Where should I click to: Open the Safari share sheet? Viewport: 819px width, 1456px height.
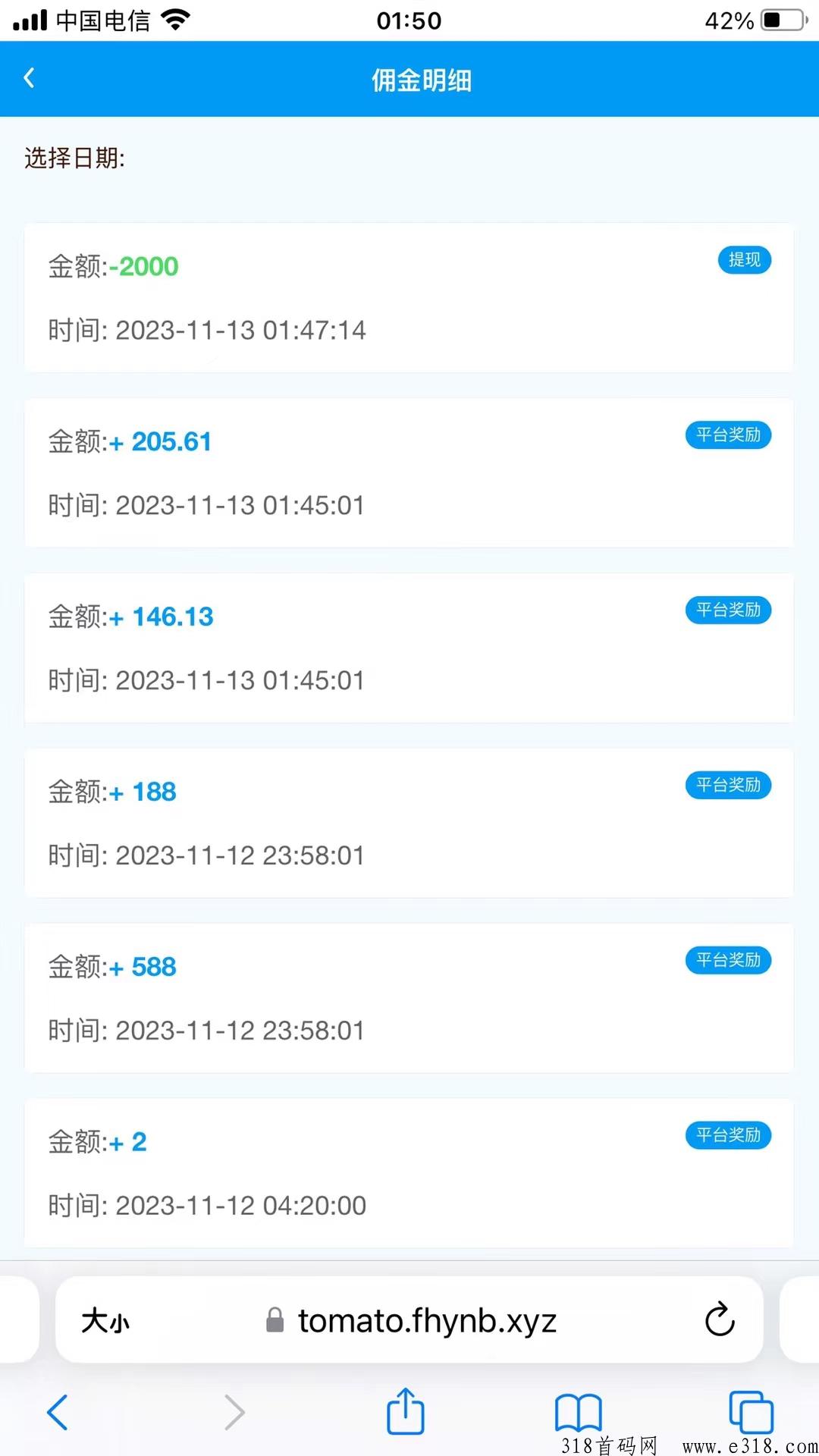tap(406, 1410)
